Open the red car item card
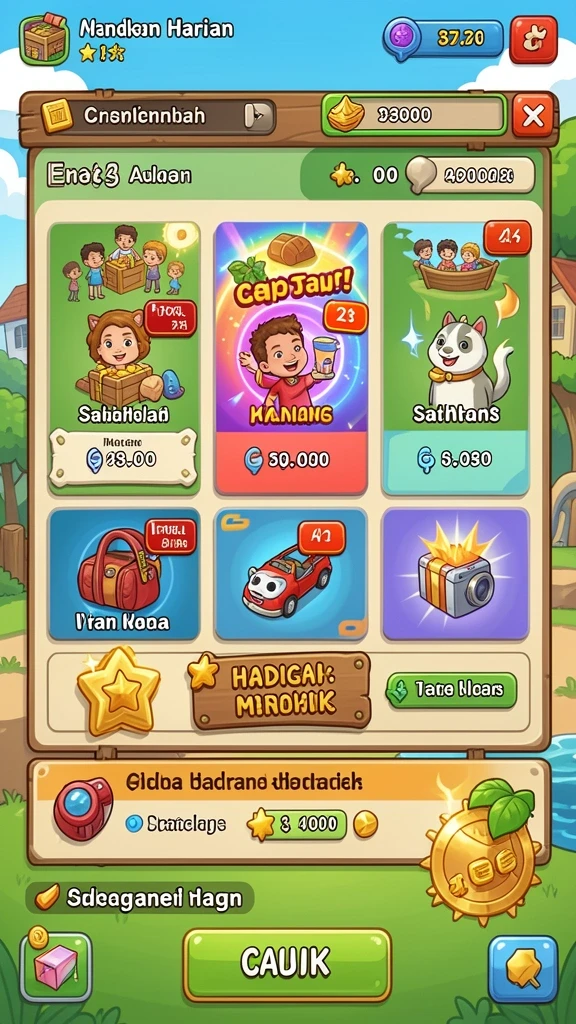The height and width of the screenshot is (1024, 576). click(x=291, y=574)
